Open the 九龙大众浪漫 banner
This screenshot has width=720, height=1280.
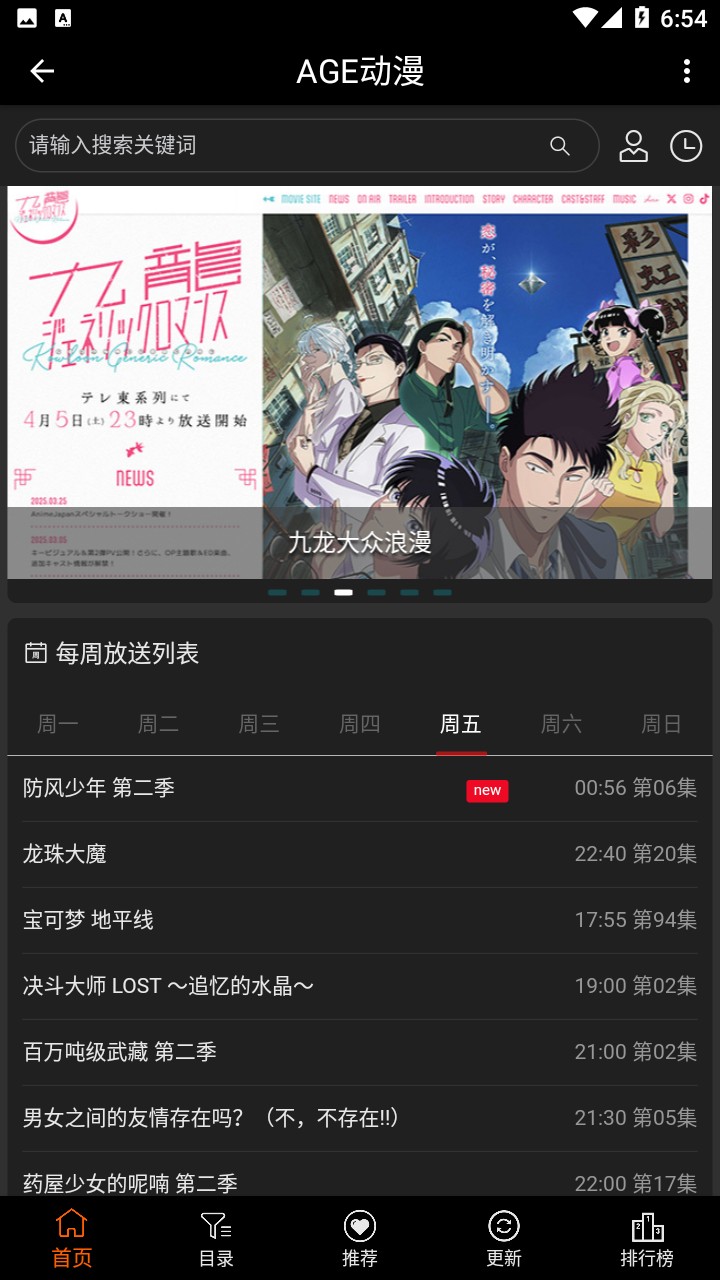[x=360, y=382]
